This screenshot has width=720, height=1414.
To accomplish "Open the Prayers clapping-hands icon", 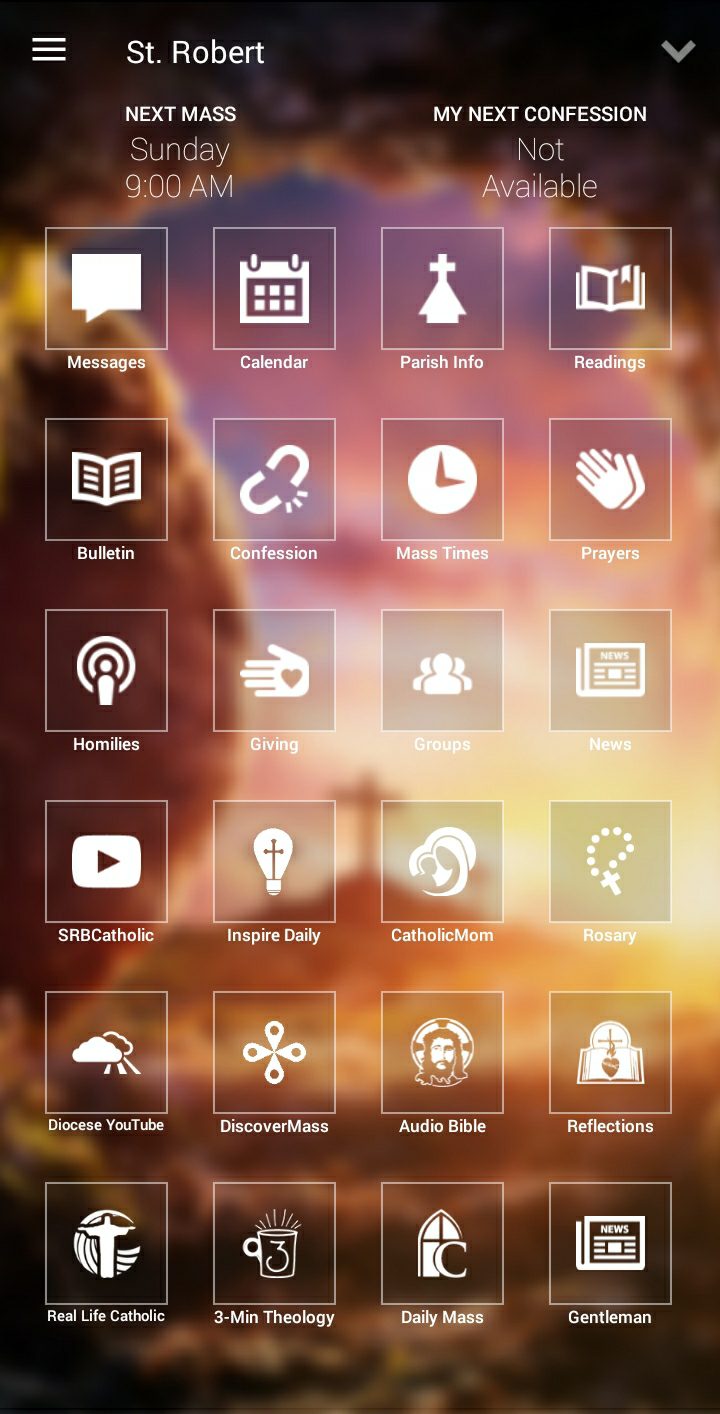I will click(x=610, y=479).
